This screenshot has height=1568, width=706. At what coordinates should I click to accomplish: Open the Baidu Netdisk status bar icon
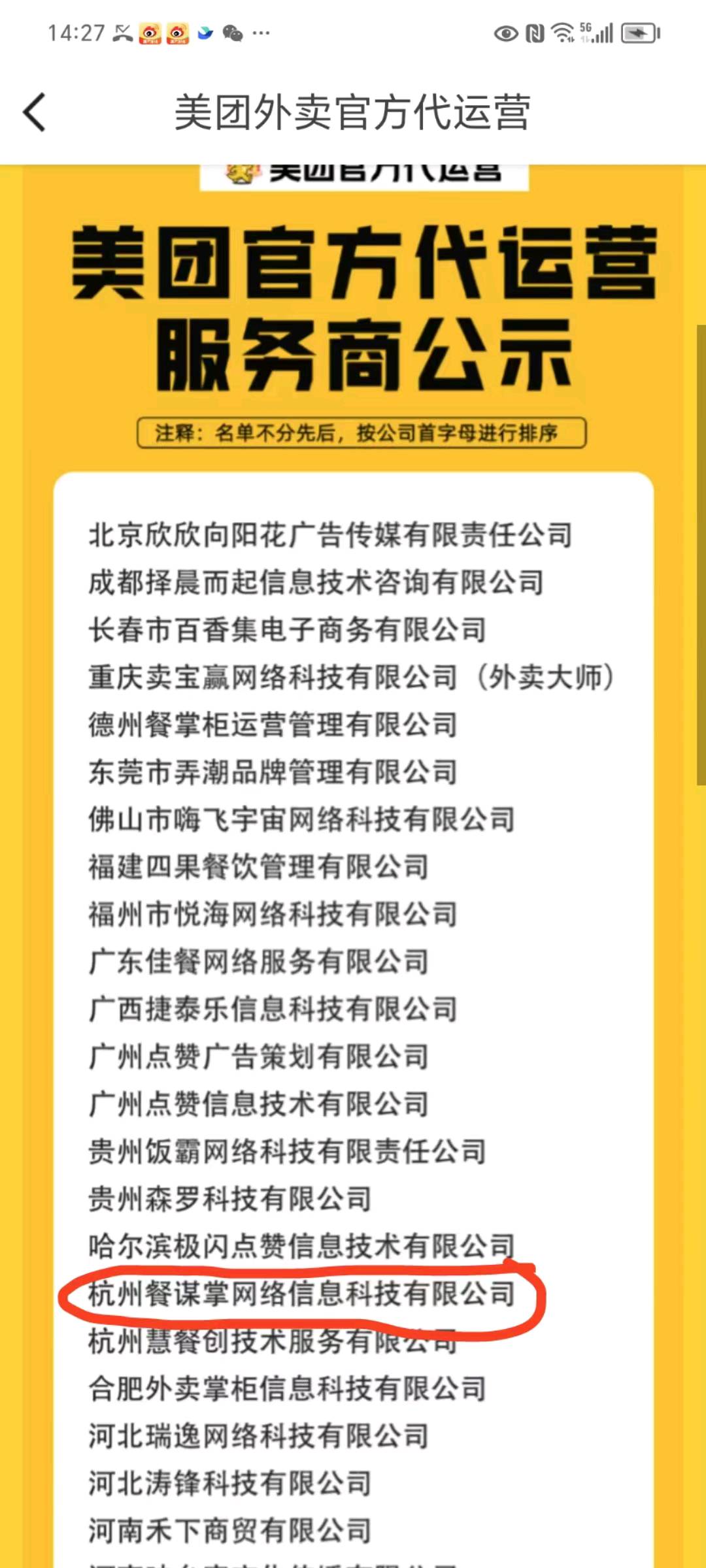[x=204, y=31]
